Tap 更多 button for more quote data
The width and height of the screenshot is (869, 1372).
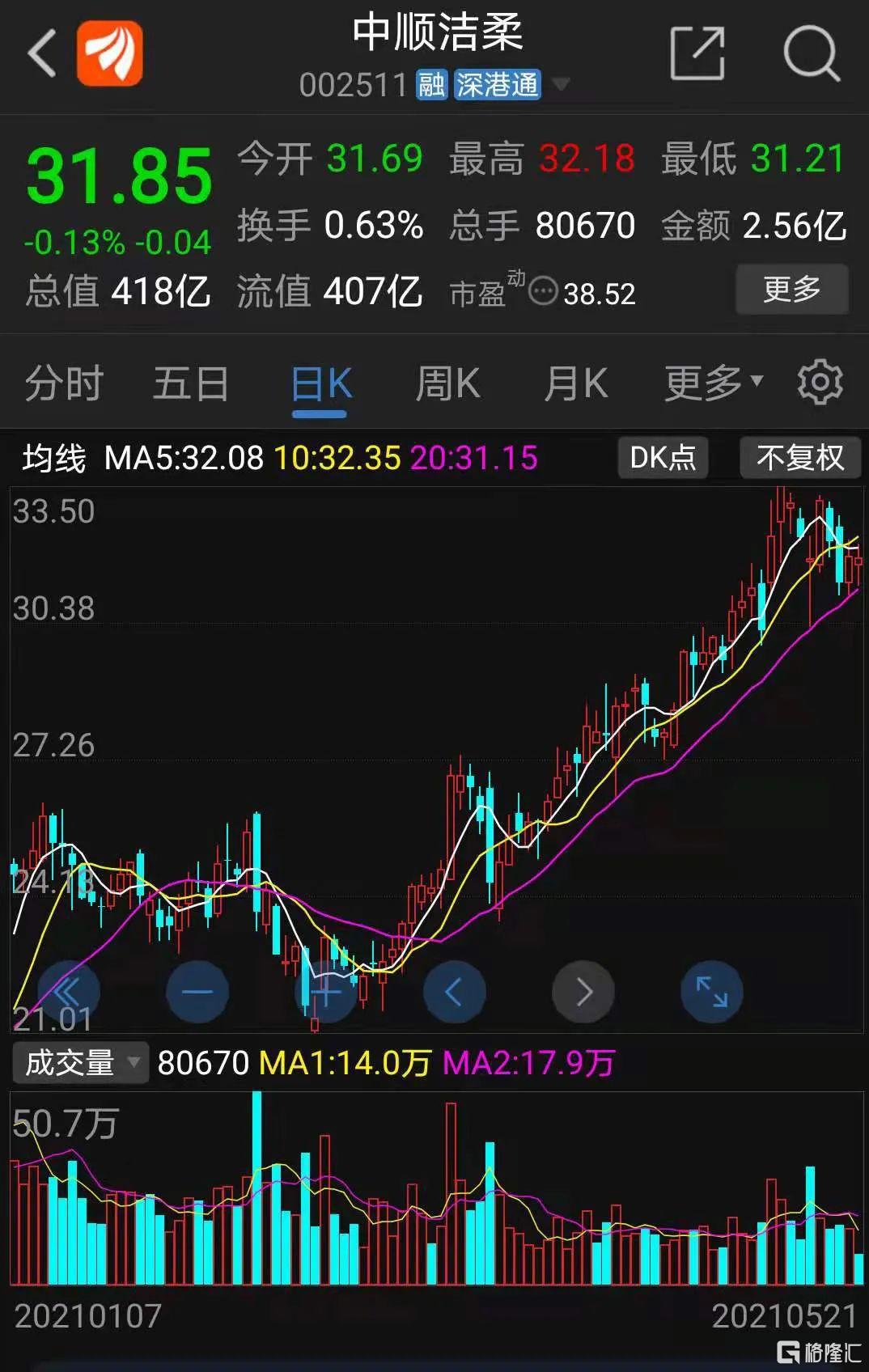(x=791, y=289)
